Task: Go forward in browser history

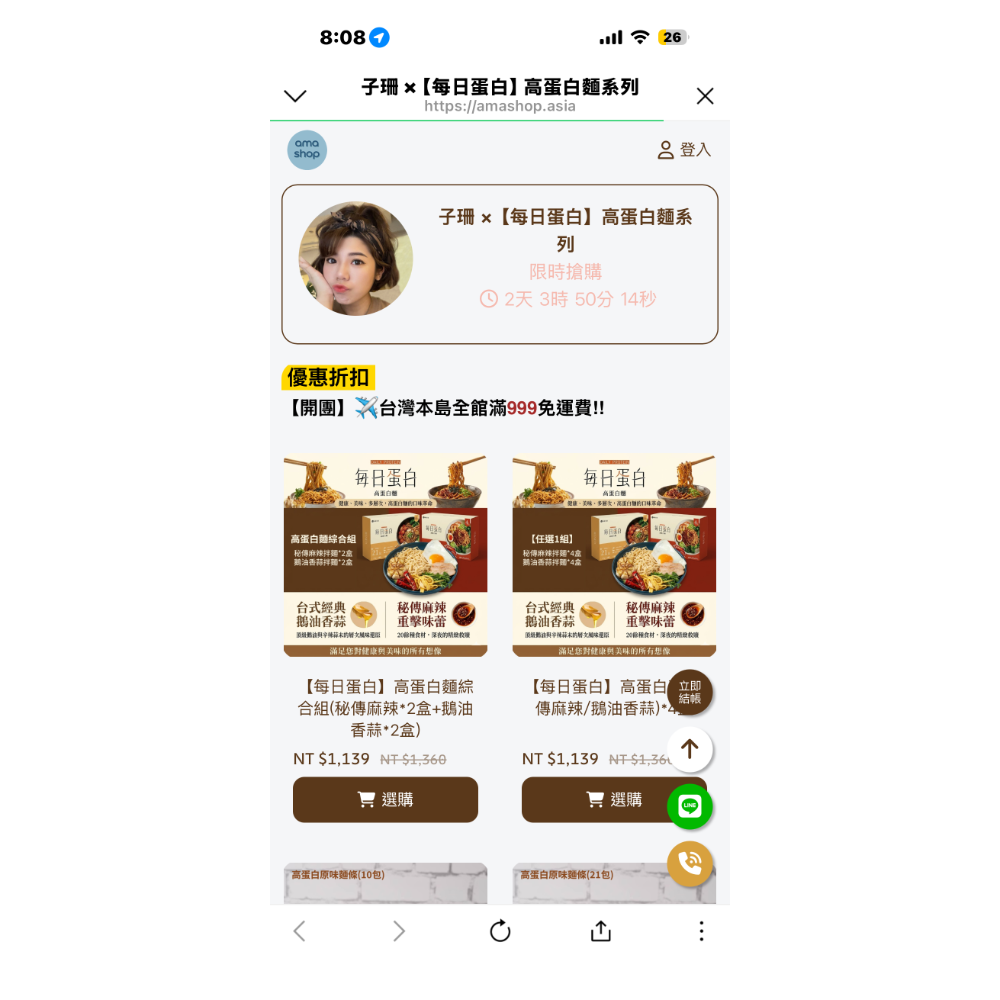Action: [x=399, y=931]
